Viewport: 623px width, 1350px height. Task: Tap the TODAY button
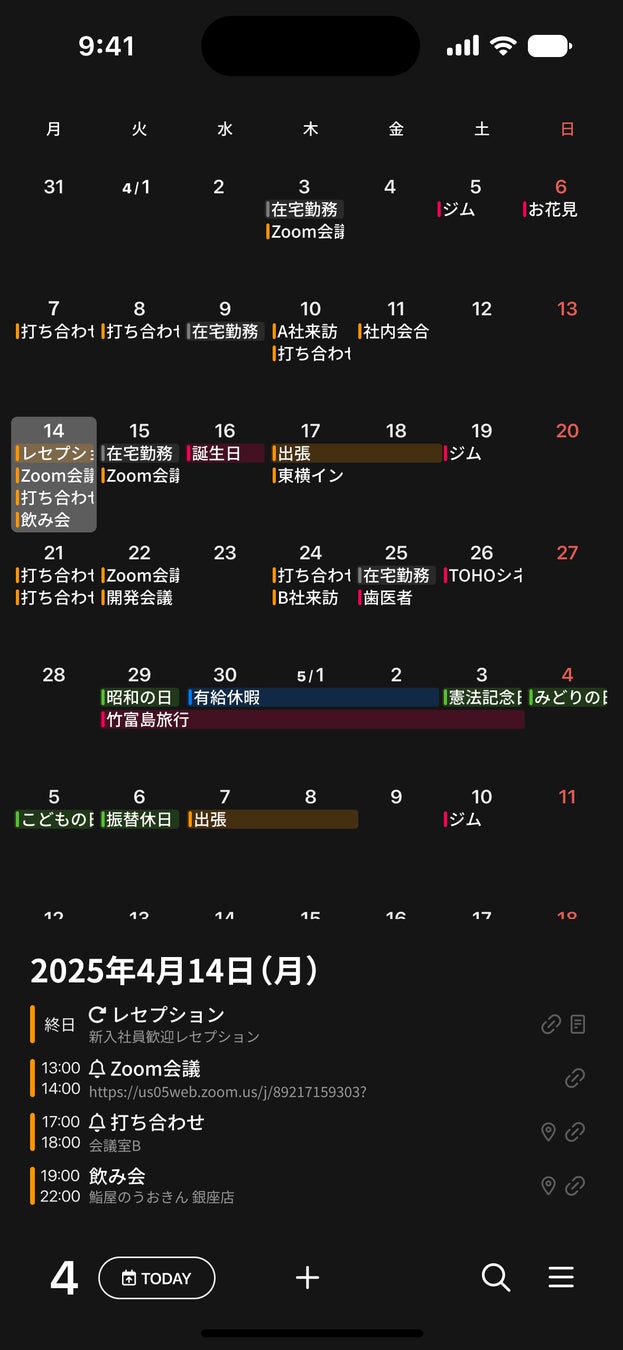tap(157, 1278)
